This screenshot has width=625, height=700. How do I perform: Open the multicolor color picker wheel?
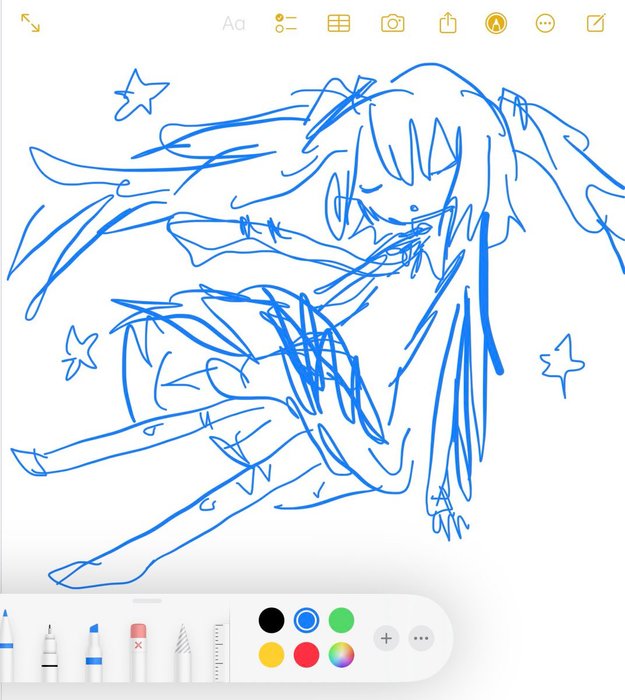(342, 656)
